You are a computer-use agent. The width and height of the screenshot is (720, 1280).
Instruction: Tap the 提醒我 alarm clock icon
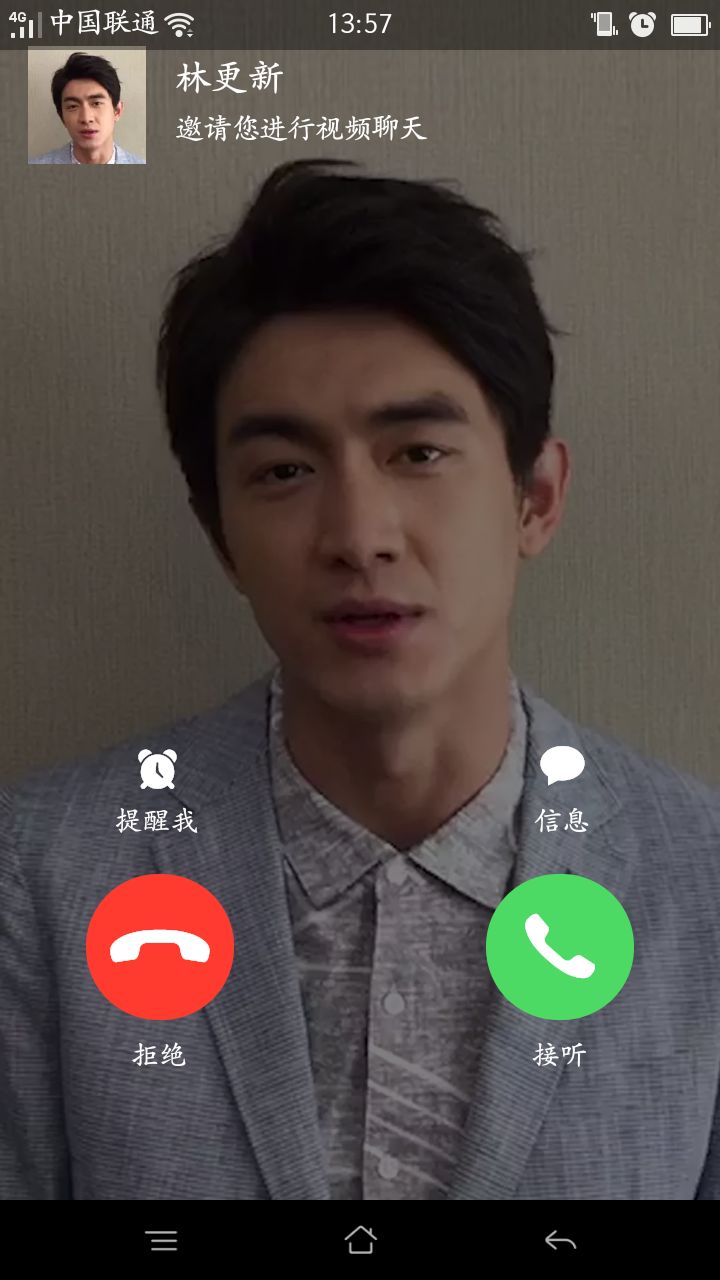[157, 769]
